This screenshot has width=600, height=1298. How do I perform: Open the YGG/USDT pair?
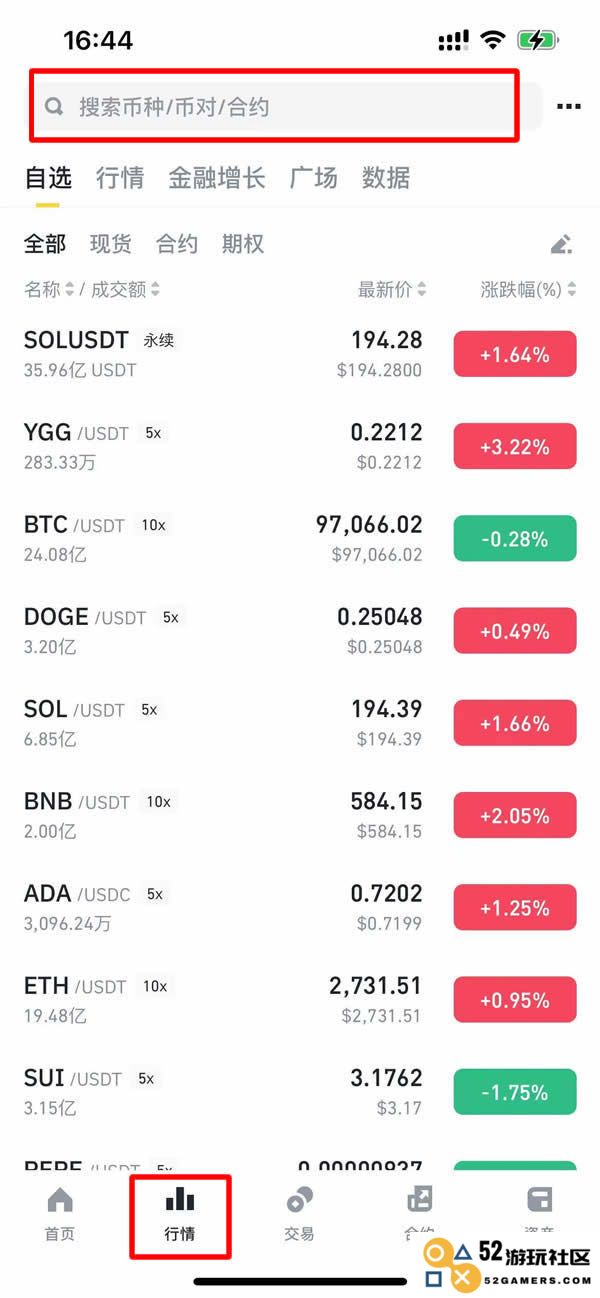coord(300,446)
